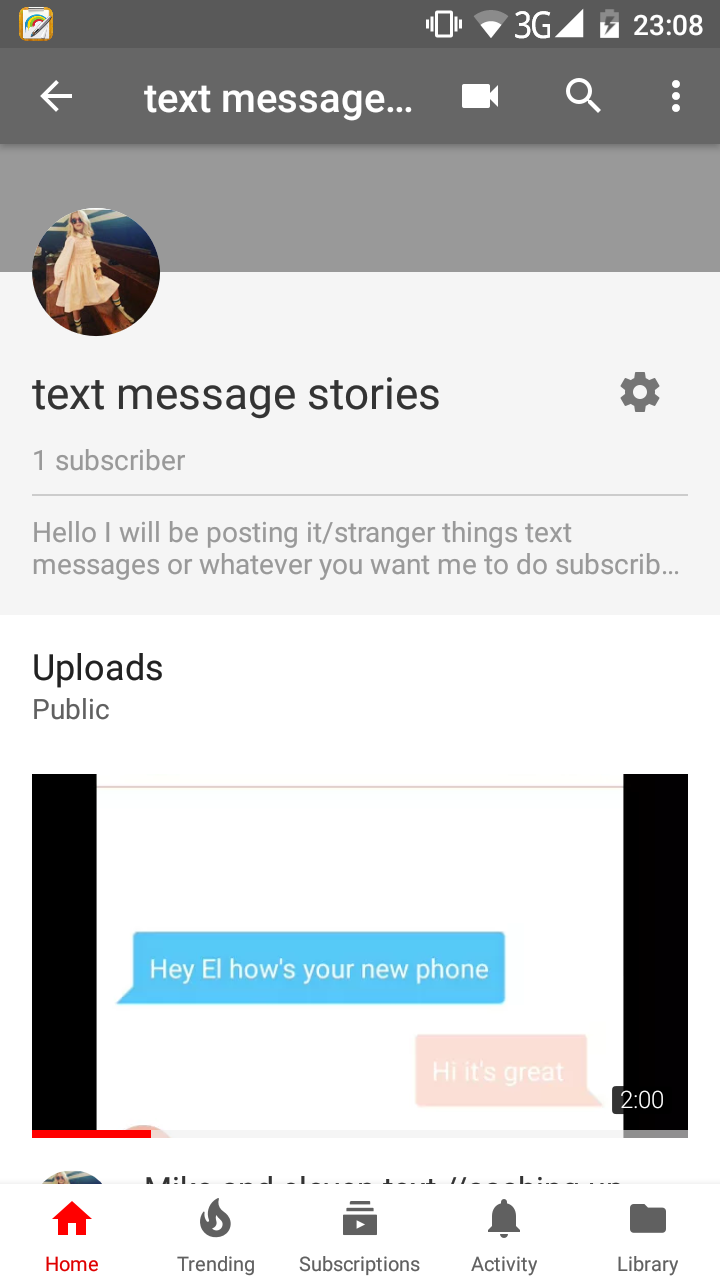Open the three-dot overflow menu
720x1280 pixels.
tap(676, 97)
